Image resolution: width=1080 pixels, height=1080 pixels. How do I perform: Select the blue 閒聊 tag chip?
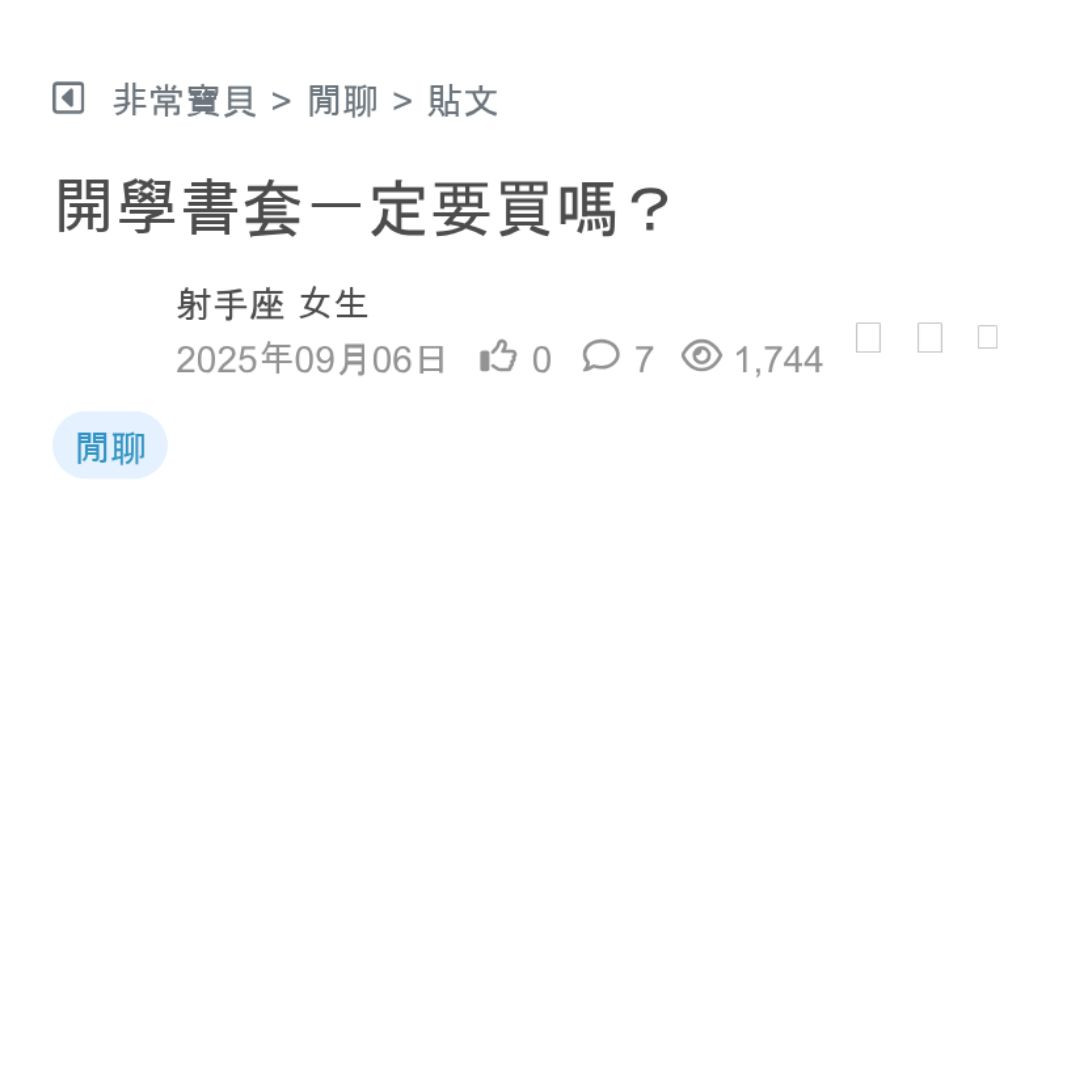(x=110, y=446)
